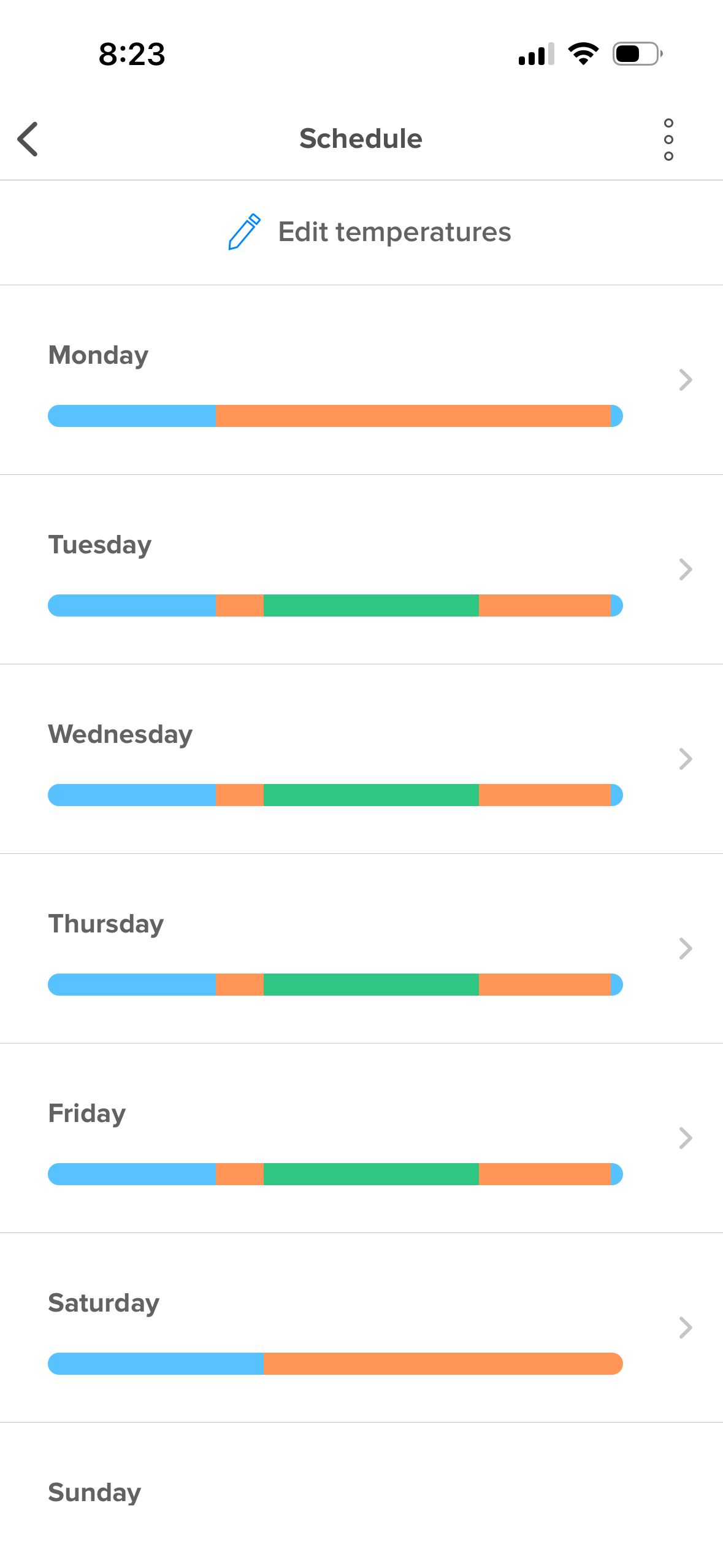Select the Monday day label
This screenshot has height=1568, width=723.
[x=97, y=355]
